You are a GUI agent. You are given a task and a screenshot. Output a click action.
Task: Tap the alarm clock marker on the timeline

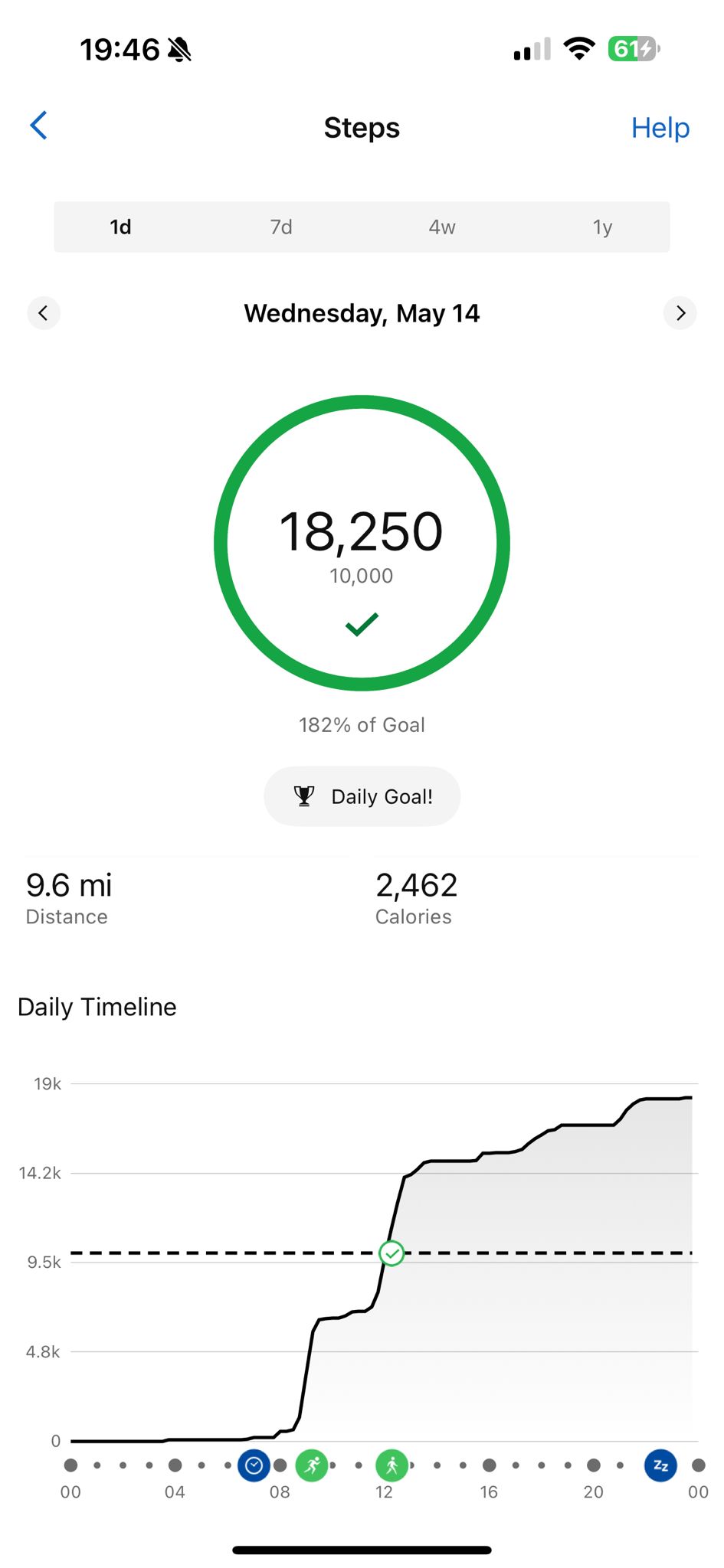254,1465
